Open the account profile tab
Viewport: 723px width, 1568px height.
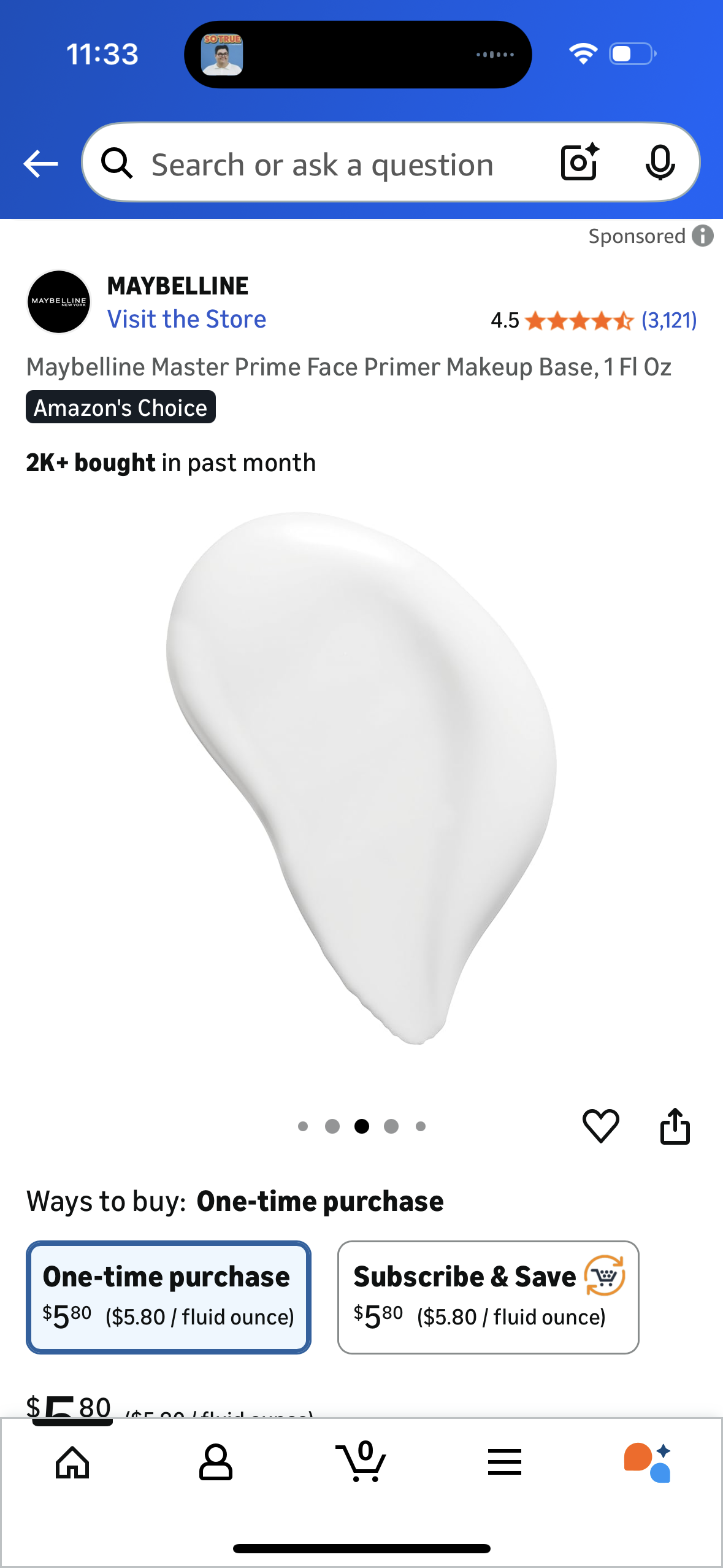216,1462
